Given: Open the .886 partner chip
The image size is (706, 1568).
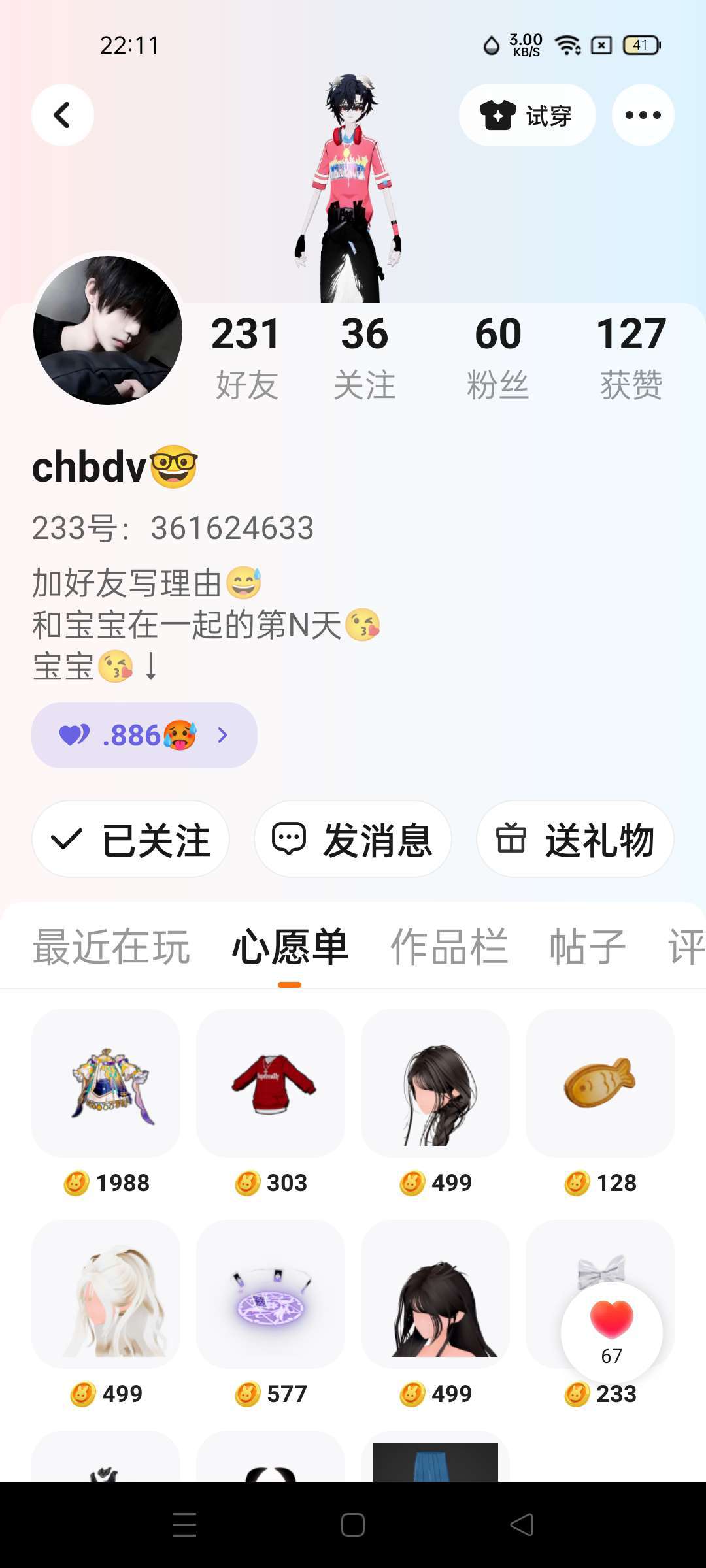Looking at the screenshot, I should tap(144, 735).
